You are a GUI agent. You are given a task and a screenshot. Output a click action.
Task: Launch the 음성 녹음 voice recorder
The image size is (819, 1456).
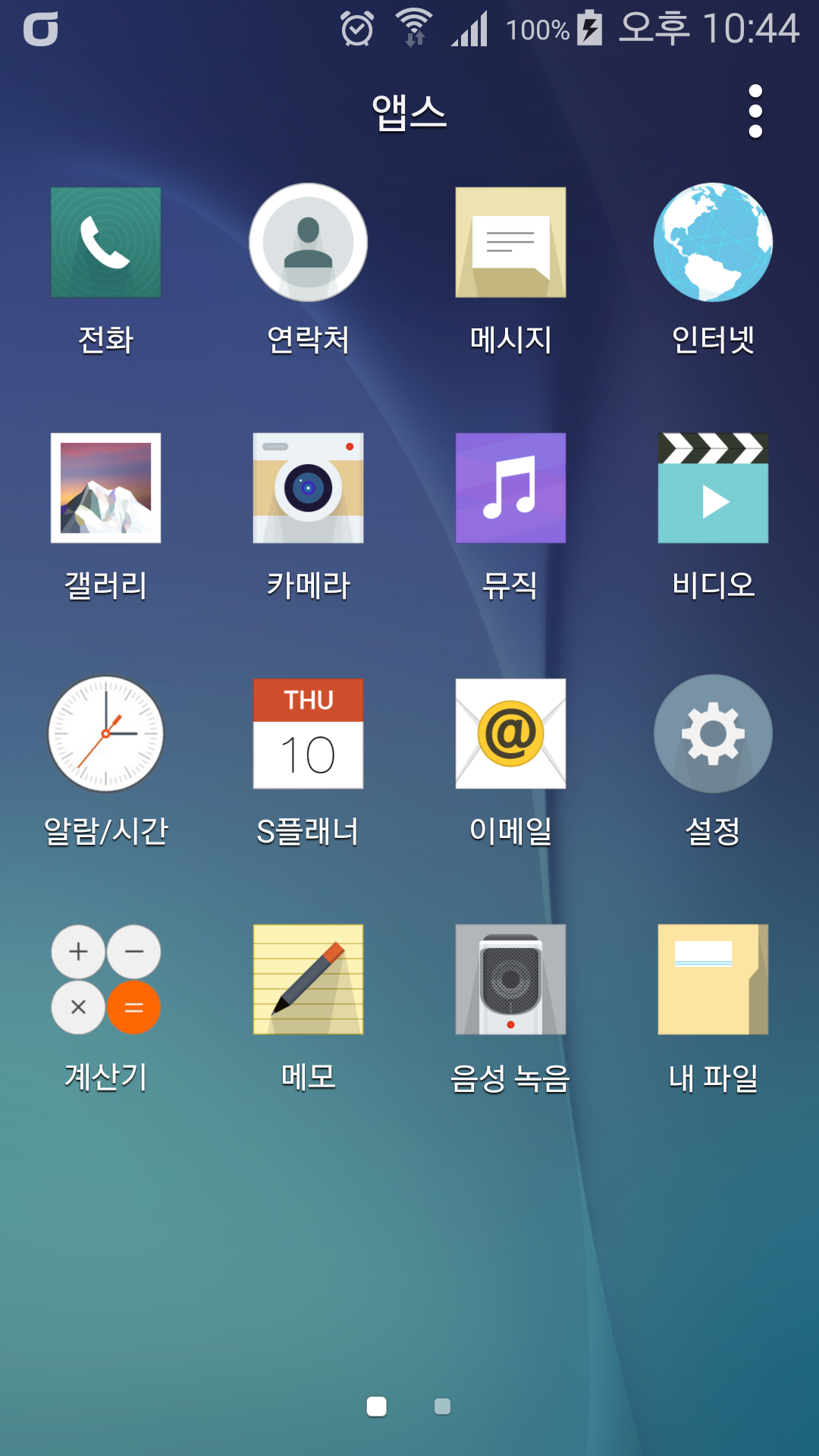510,980
